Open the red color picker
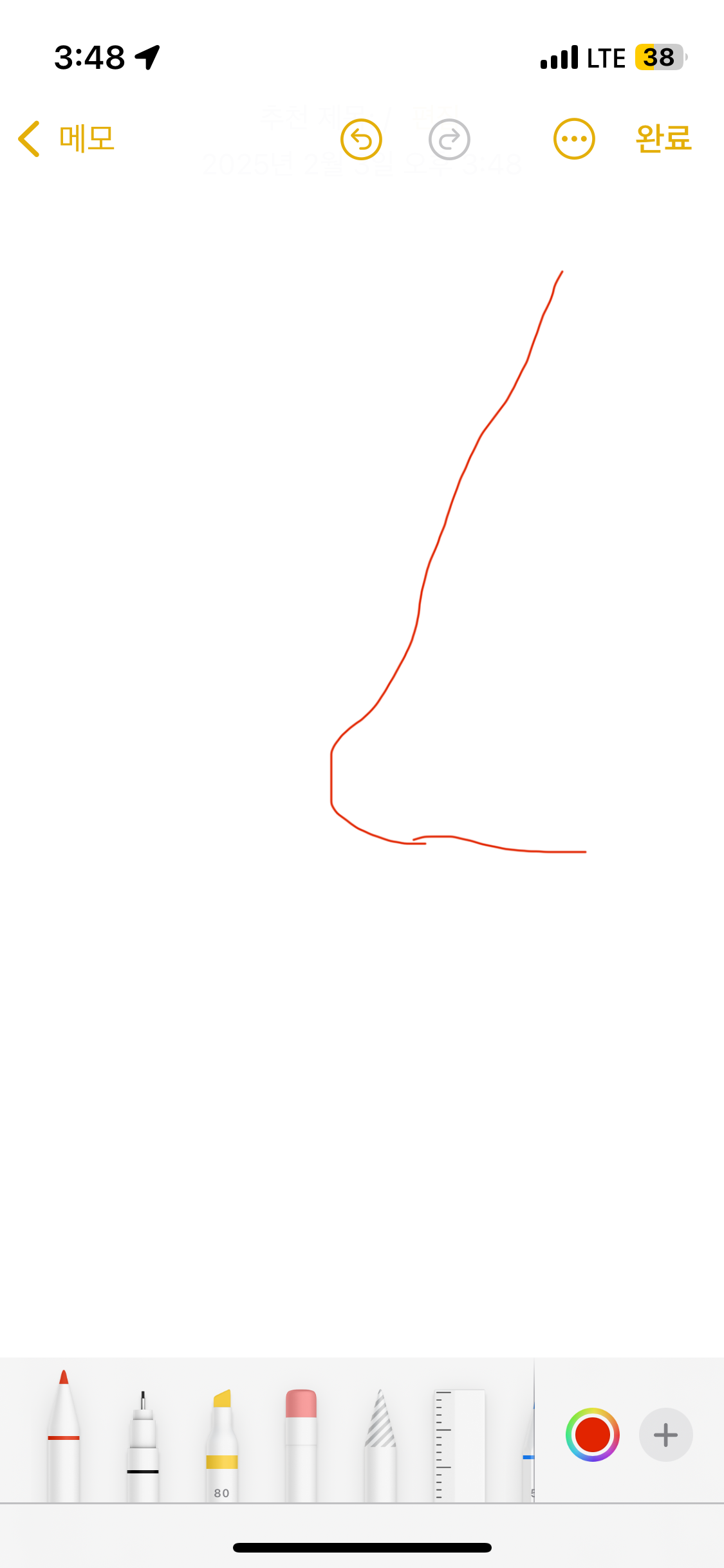This screenshot has width=724, height=1568. coord(593,1435)
